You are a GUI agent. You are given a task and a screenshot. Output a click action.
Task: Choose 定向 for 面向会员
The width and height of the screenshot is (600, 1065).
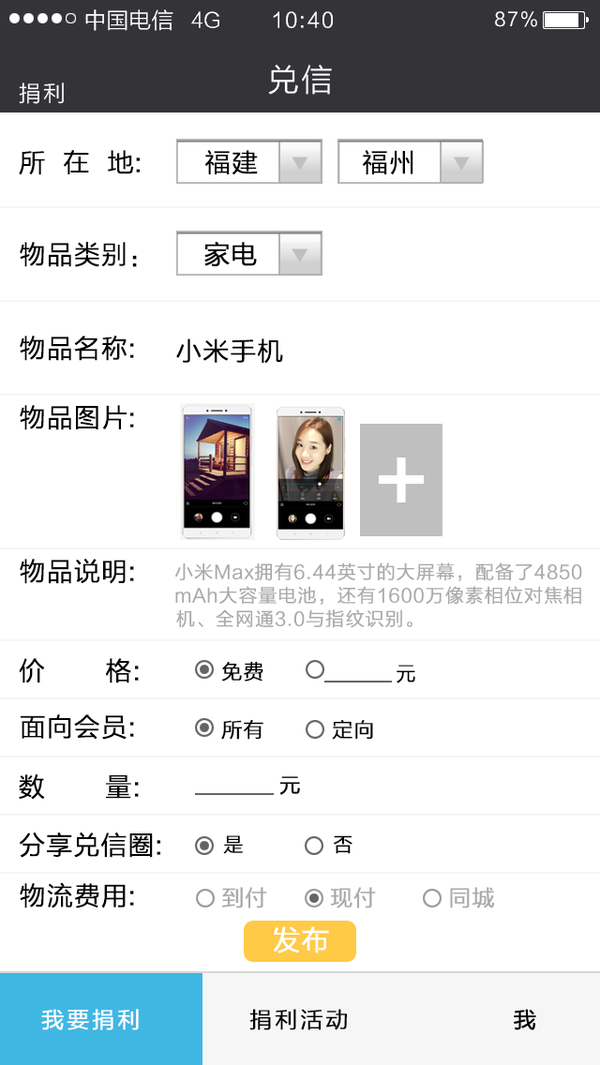click(315, 729)
